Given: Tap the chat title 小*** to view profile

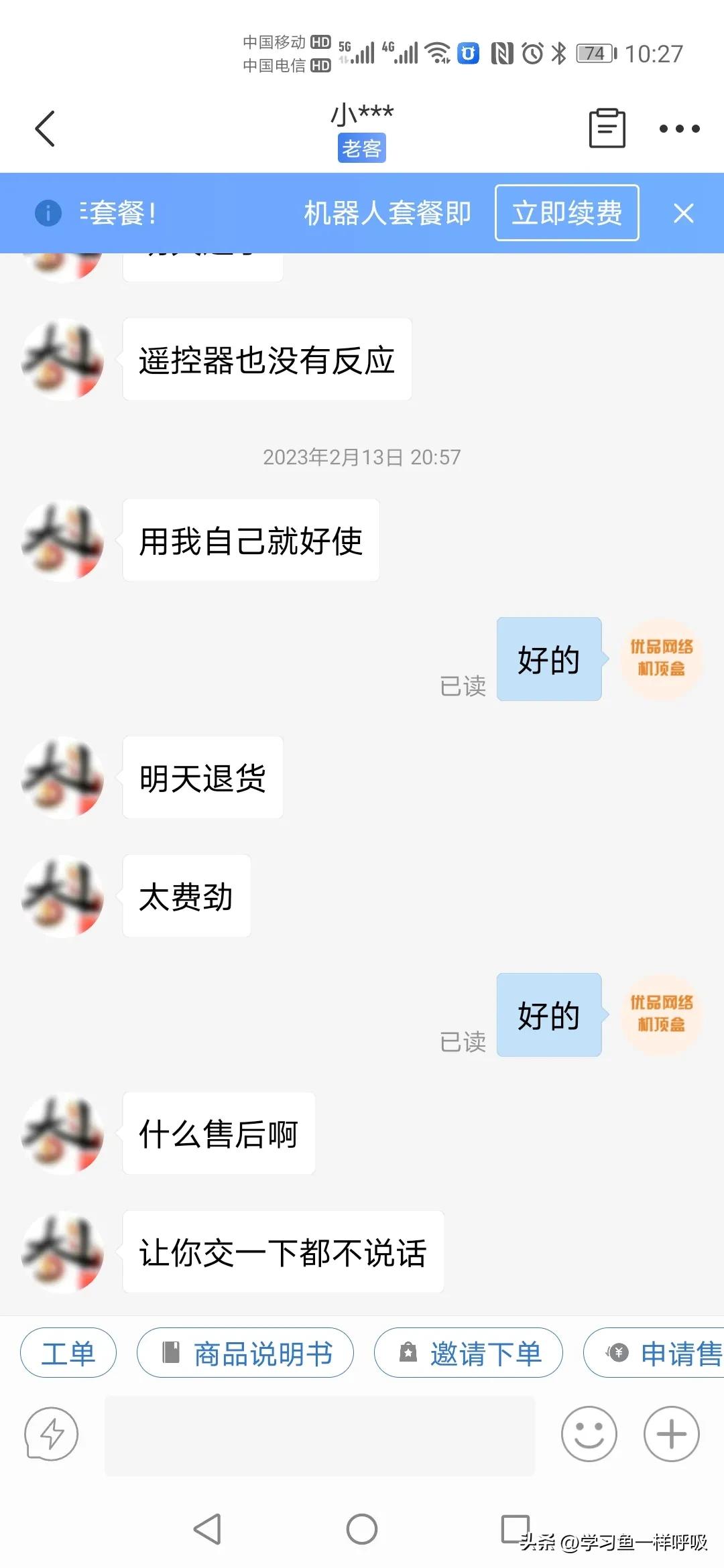Looking at the screenshot, I should click(x=362, y=114).
